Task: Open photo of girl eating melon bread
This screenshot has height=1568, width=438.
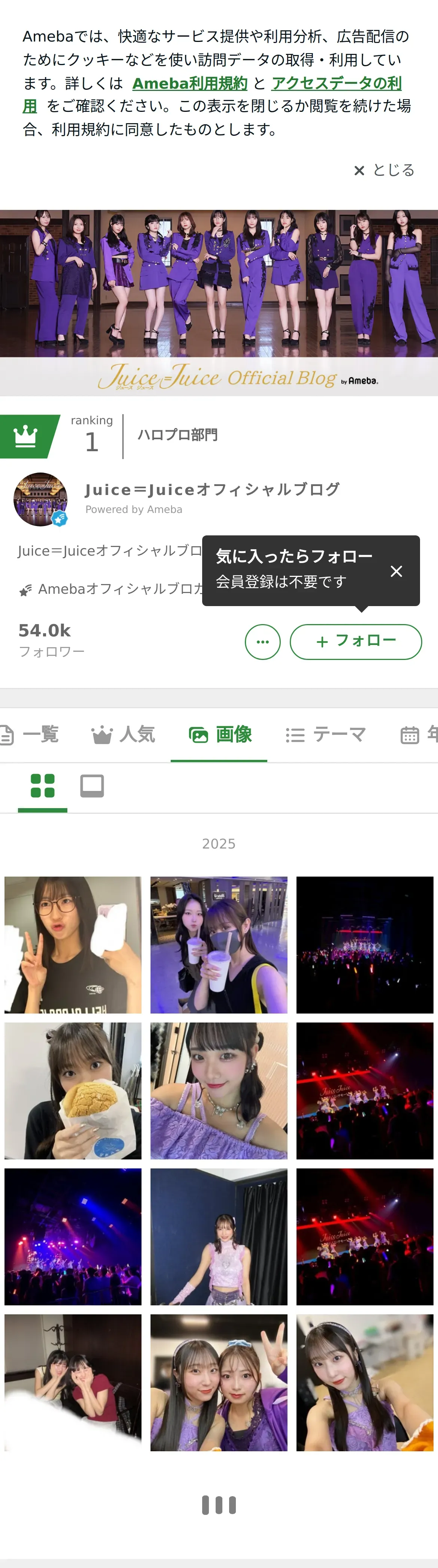Action: (73, 1091)
